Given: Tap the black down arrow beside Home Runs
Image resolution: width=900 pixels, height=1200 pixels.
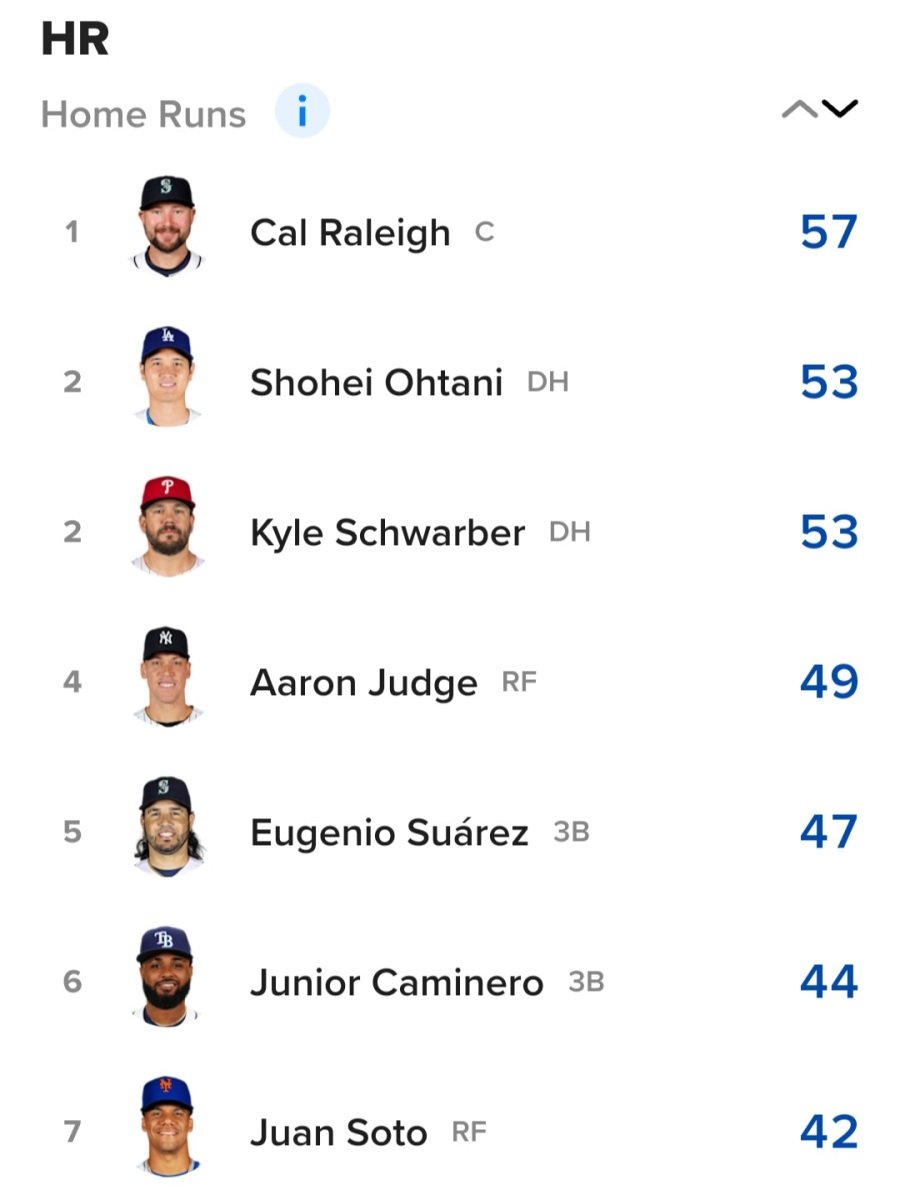Looking at the screenshot, I should [840, 109].
